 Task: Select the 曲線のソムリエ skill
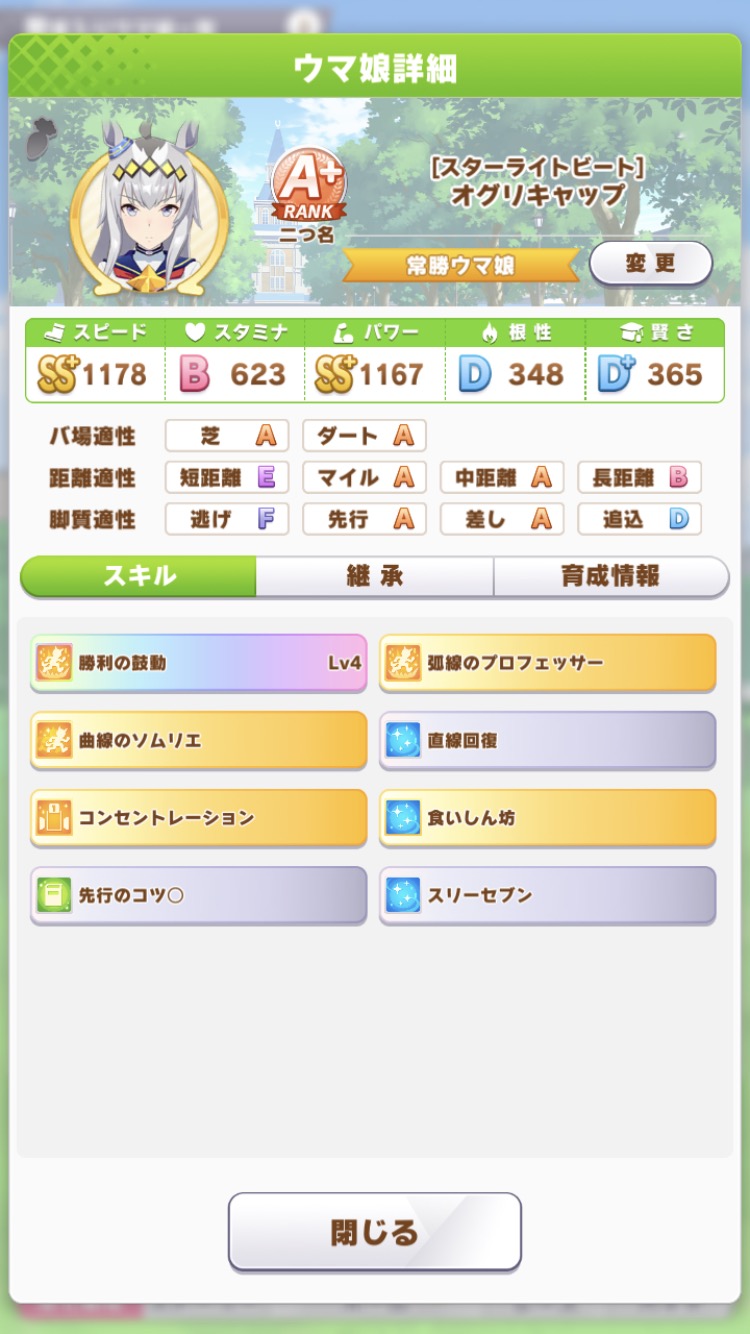click(x=198, y=740)
